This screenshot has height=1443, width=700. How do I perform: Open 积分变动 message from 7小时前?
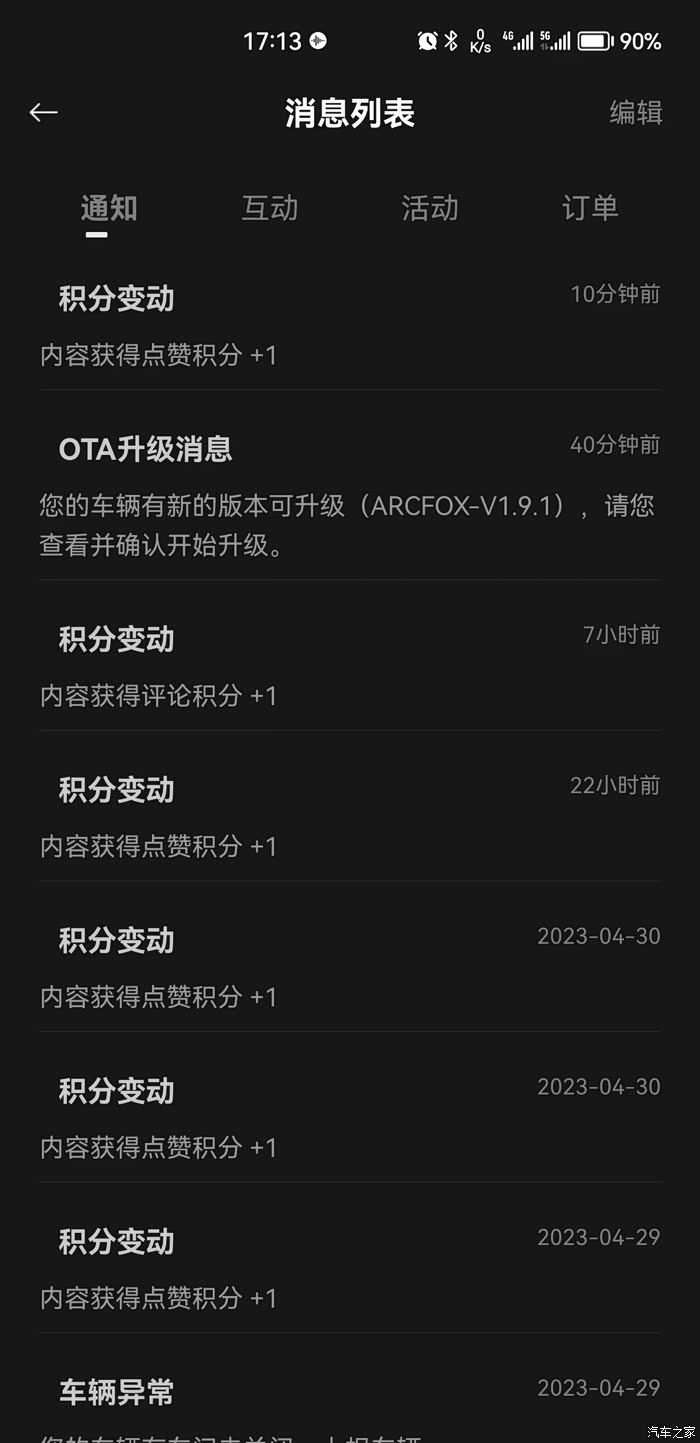tap(350, 666)
